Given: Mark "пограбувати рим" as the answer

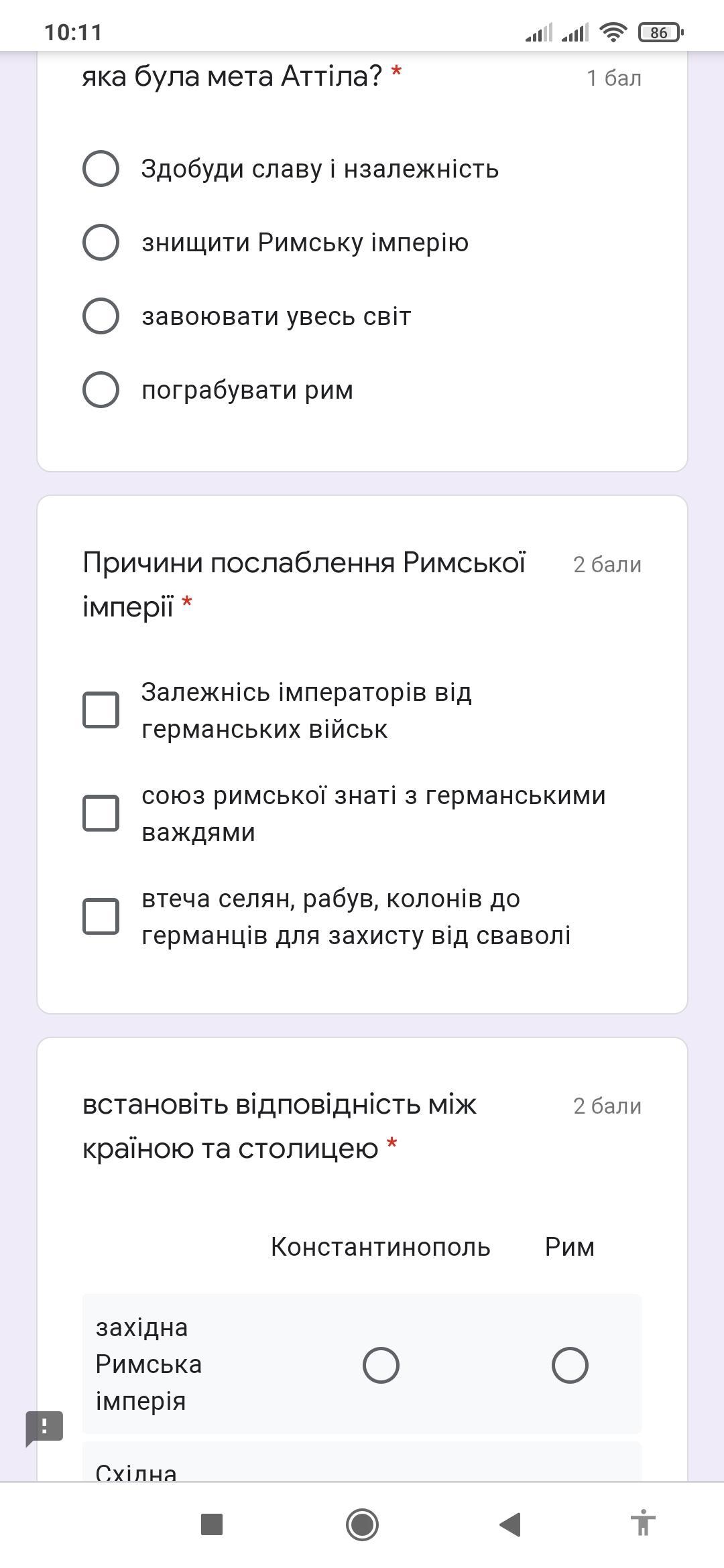Looking at the screenshot, I should (101, 389).
